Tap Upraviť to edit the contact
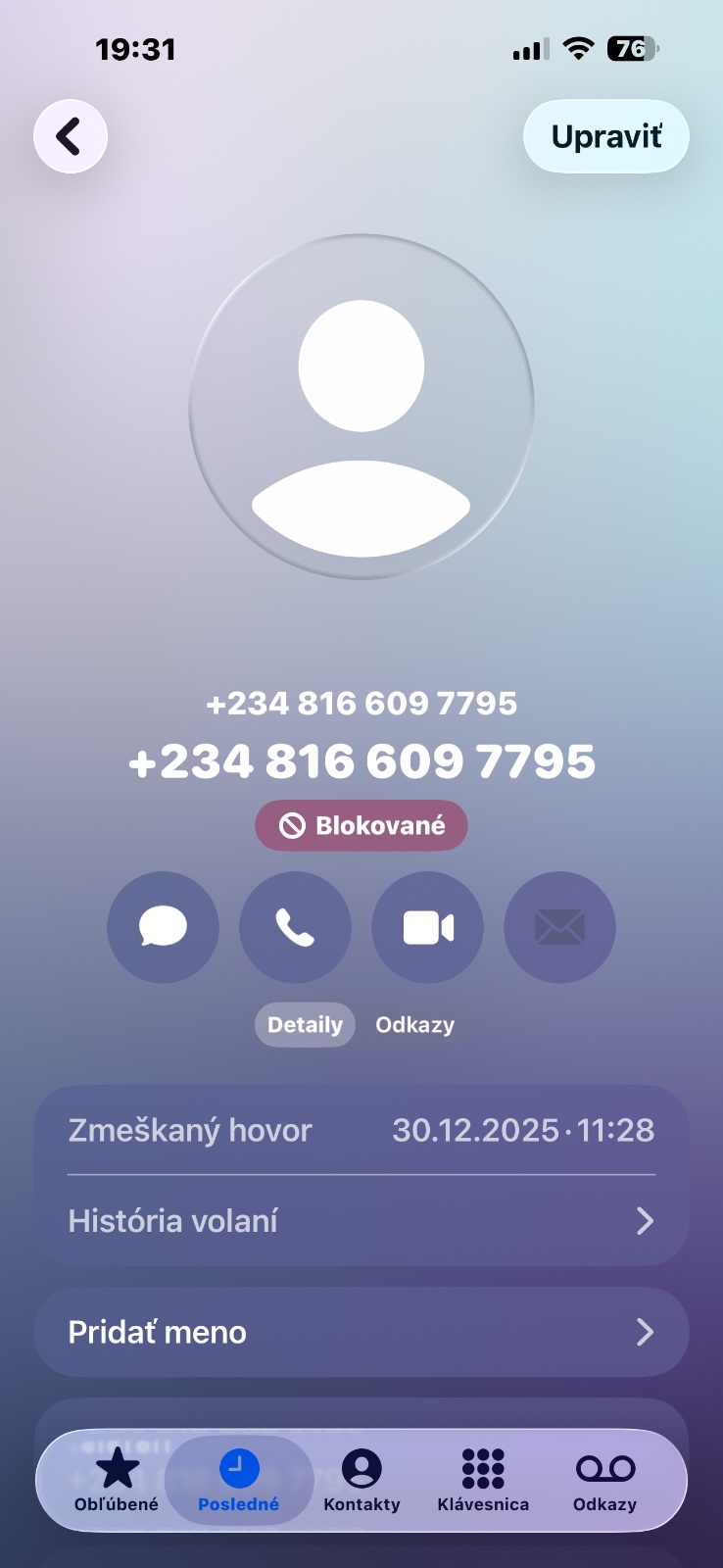 click(605, 136)
